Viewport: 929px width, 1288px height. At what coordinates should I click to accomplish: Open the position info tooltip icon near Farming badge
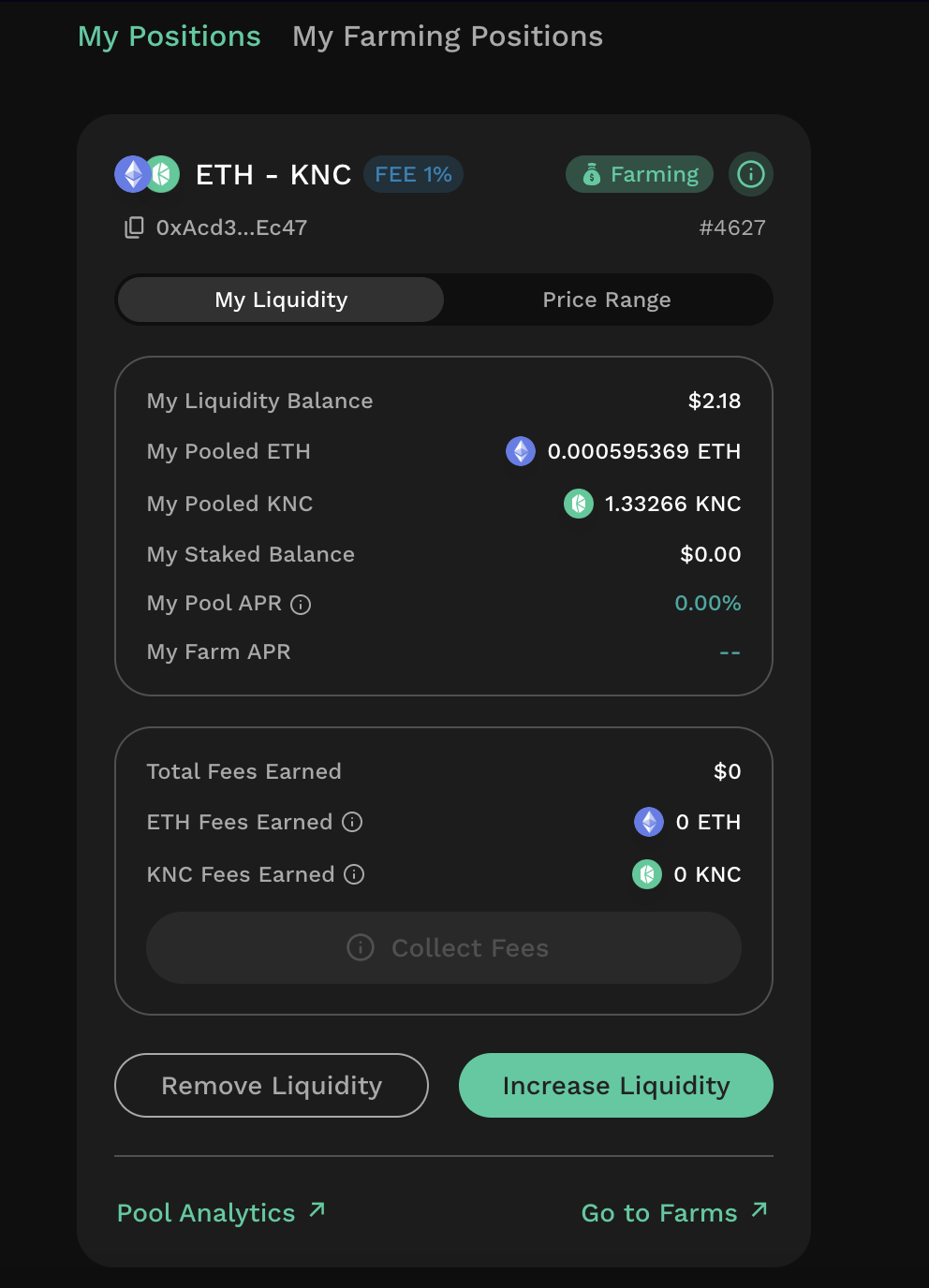coord(750,174)
